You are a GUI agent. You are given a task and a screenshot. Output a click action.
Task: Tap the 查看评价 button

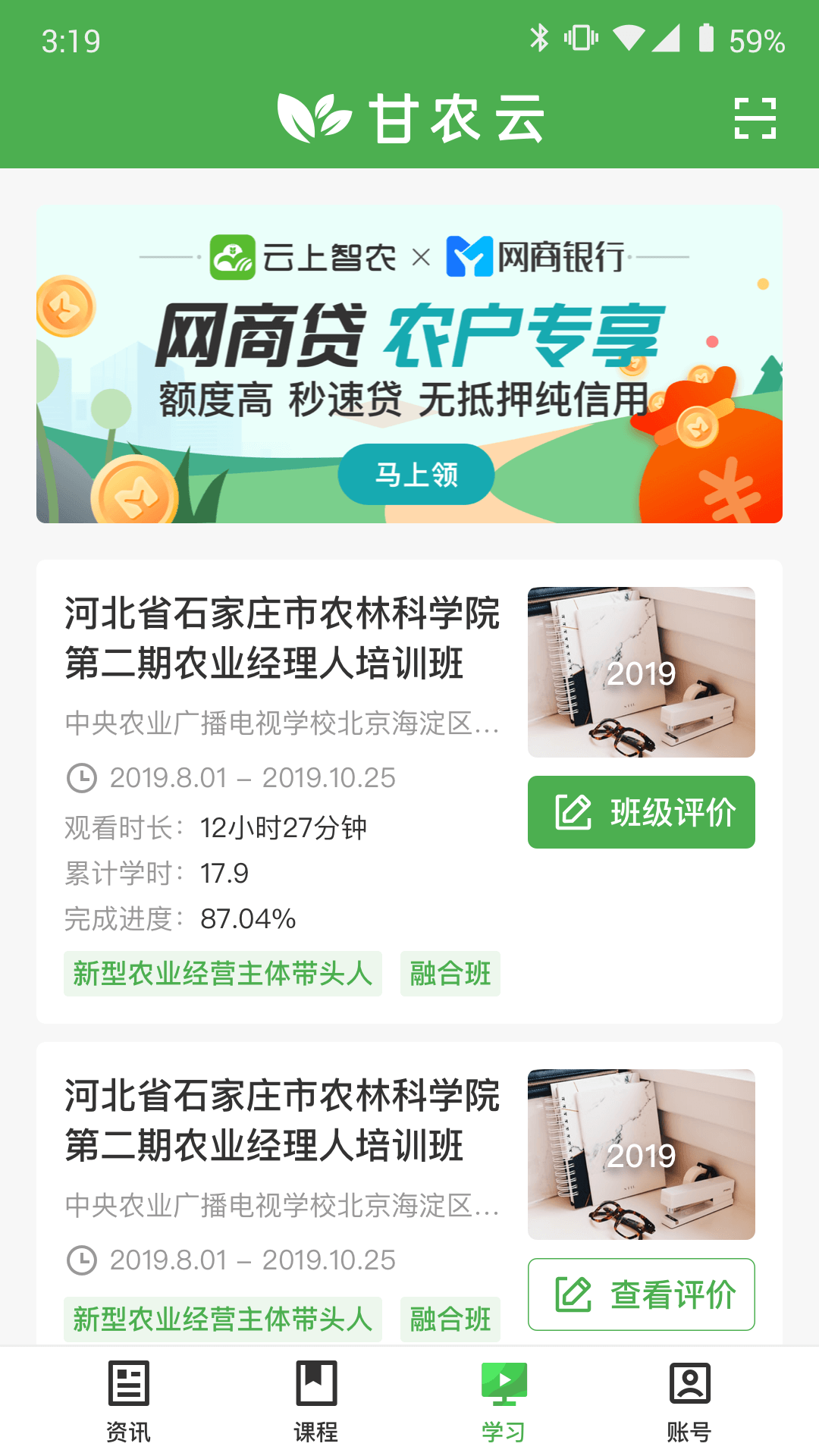641,1294
